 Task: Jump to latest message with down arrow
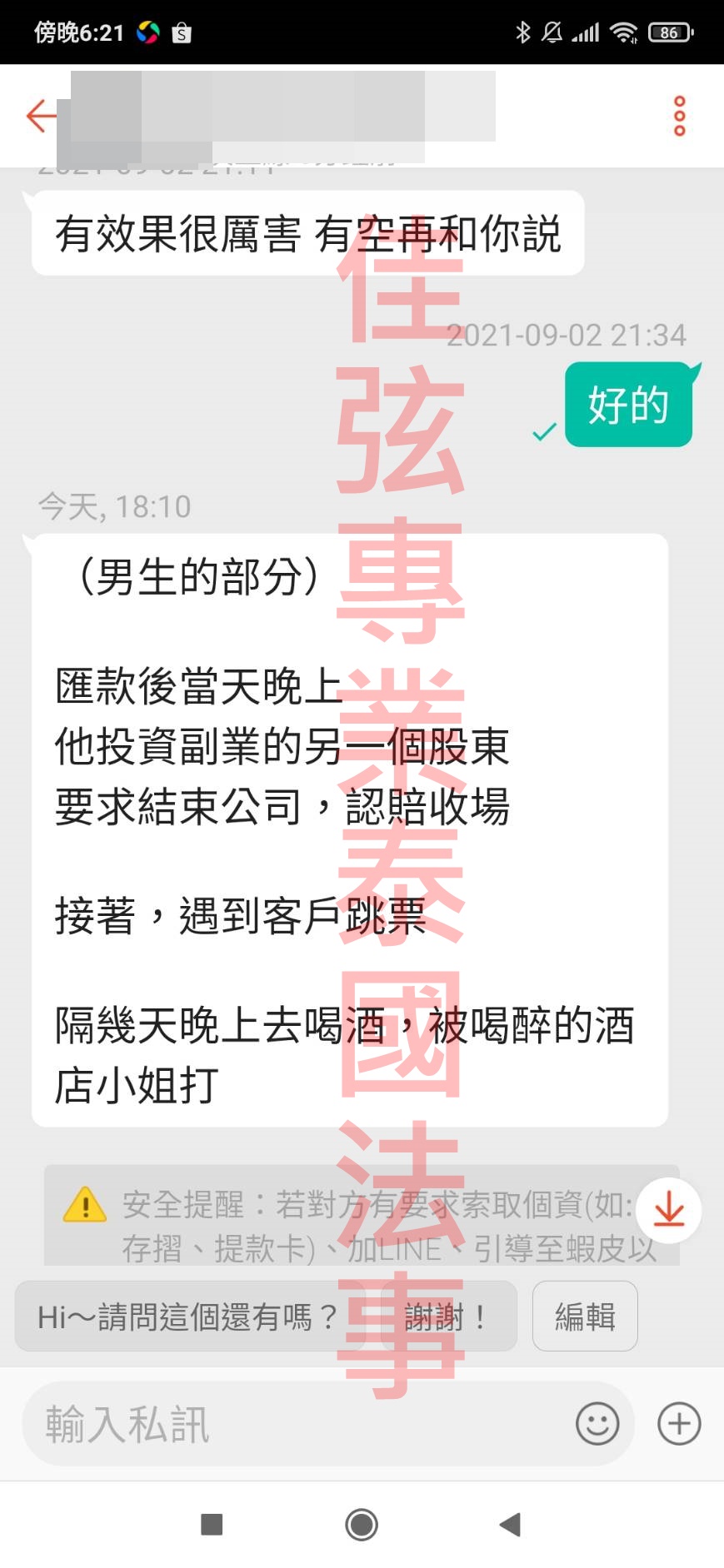(x=668, y=1210)
